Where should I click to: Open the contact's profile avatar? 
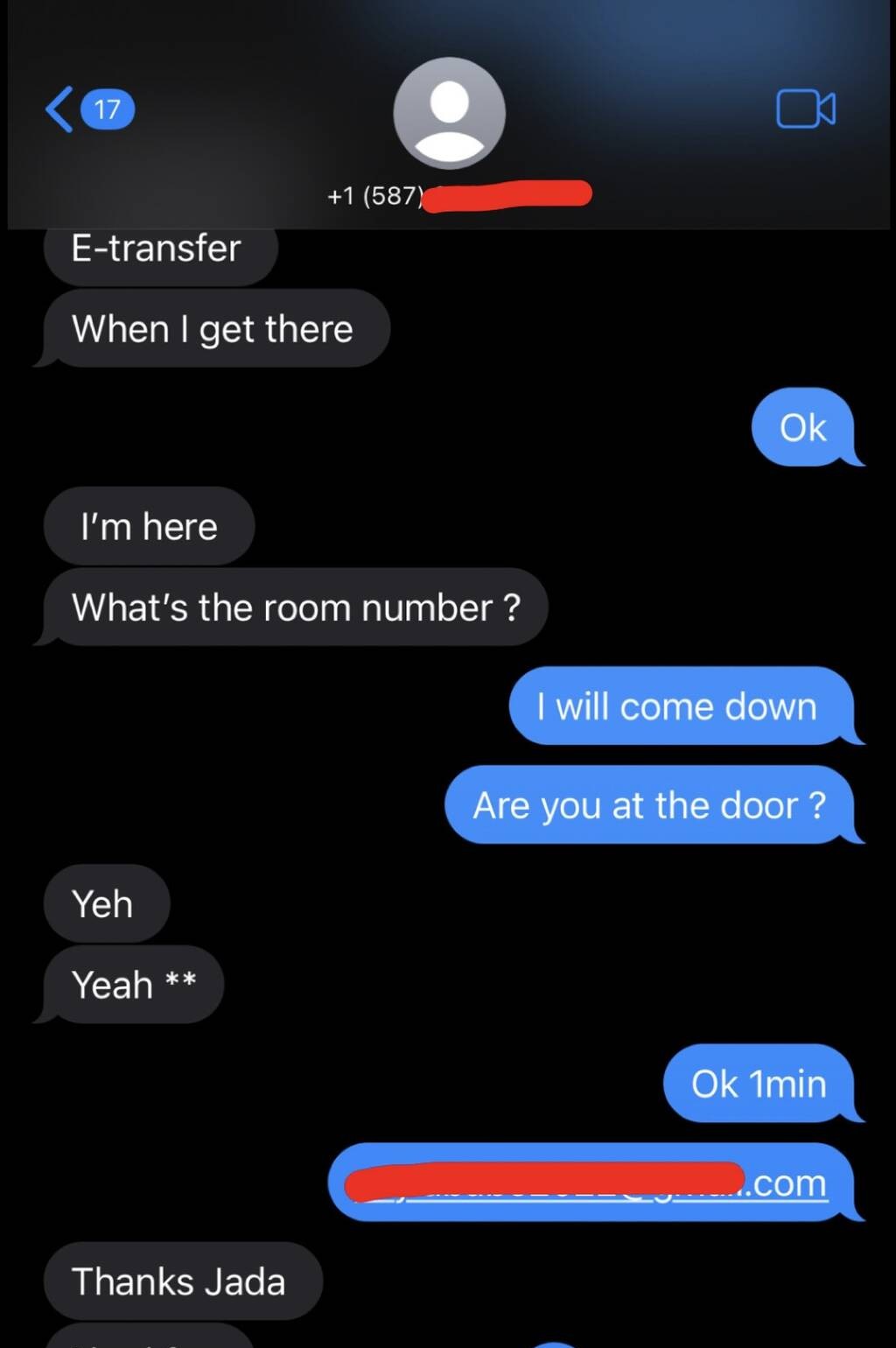[449, 113]
